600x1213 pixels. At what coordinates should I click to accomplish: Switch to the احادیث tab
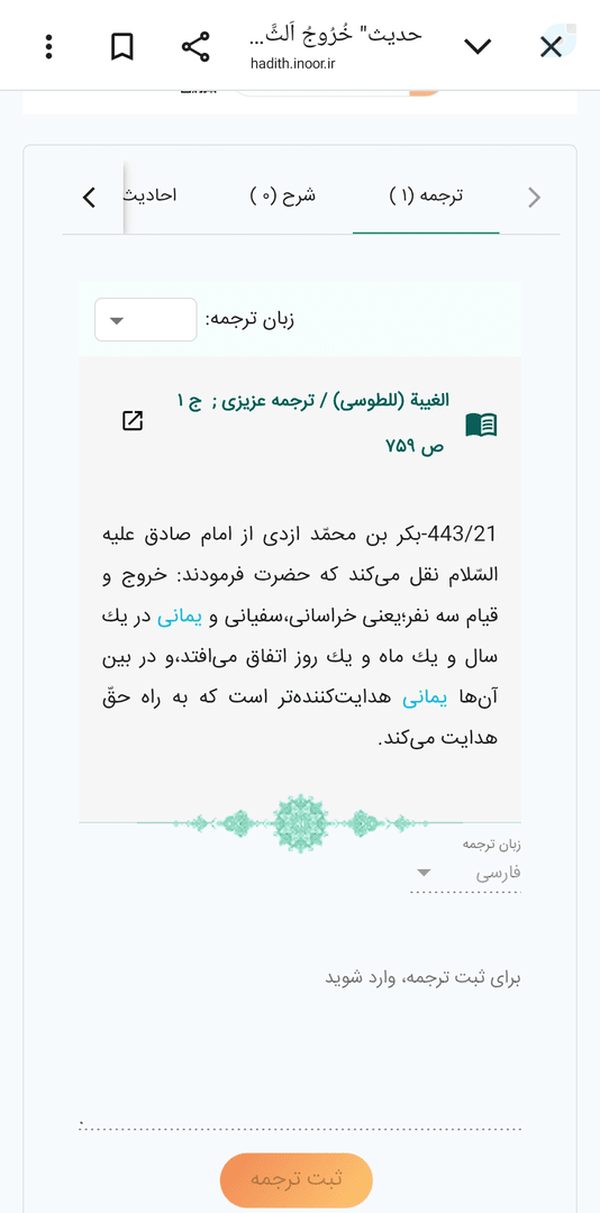tap(151, 196)
